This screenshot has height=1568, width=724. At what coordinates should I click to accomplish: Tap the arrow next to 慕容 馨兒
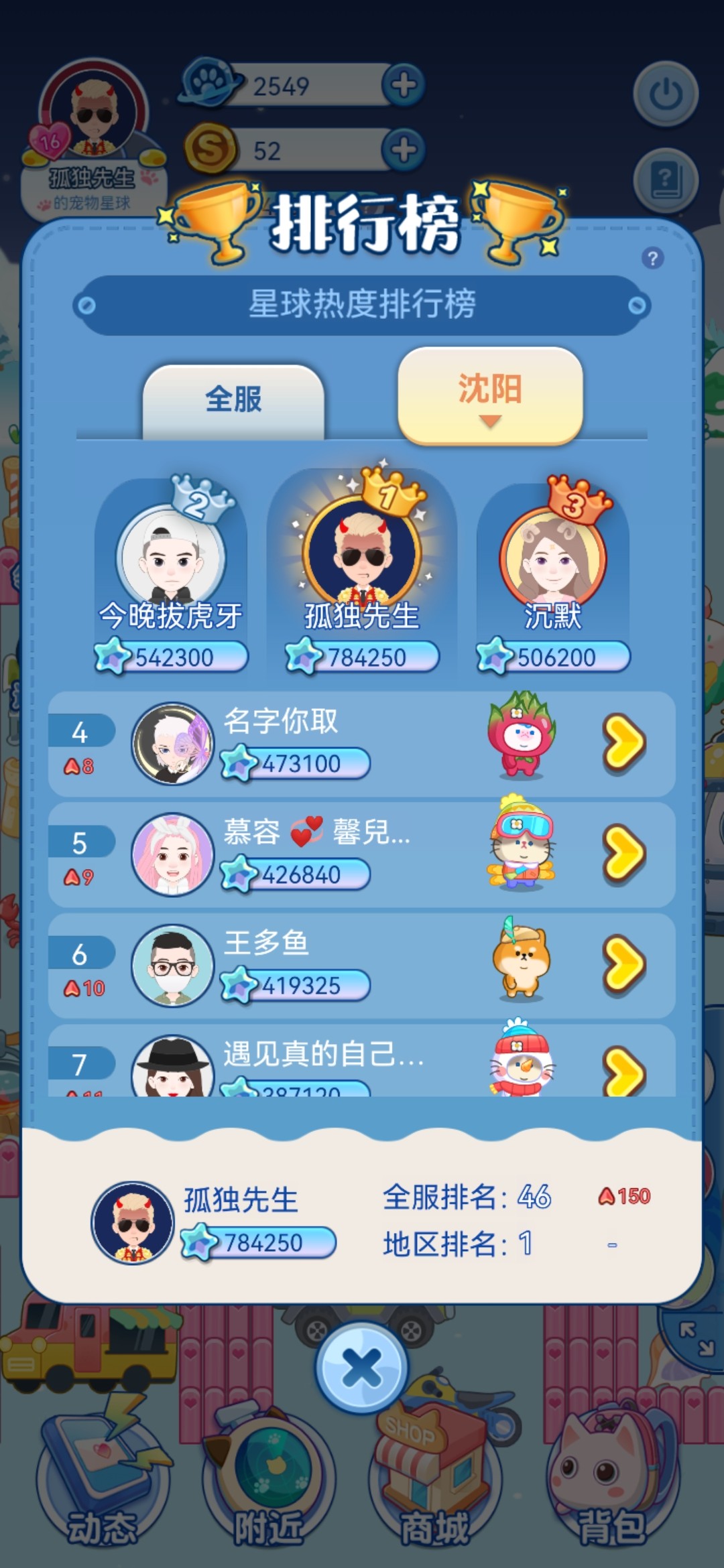point(625,854)
